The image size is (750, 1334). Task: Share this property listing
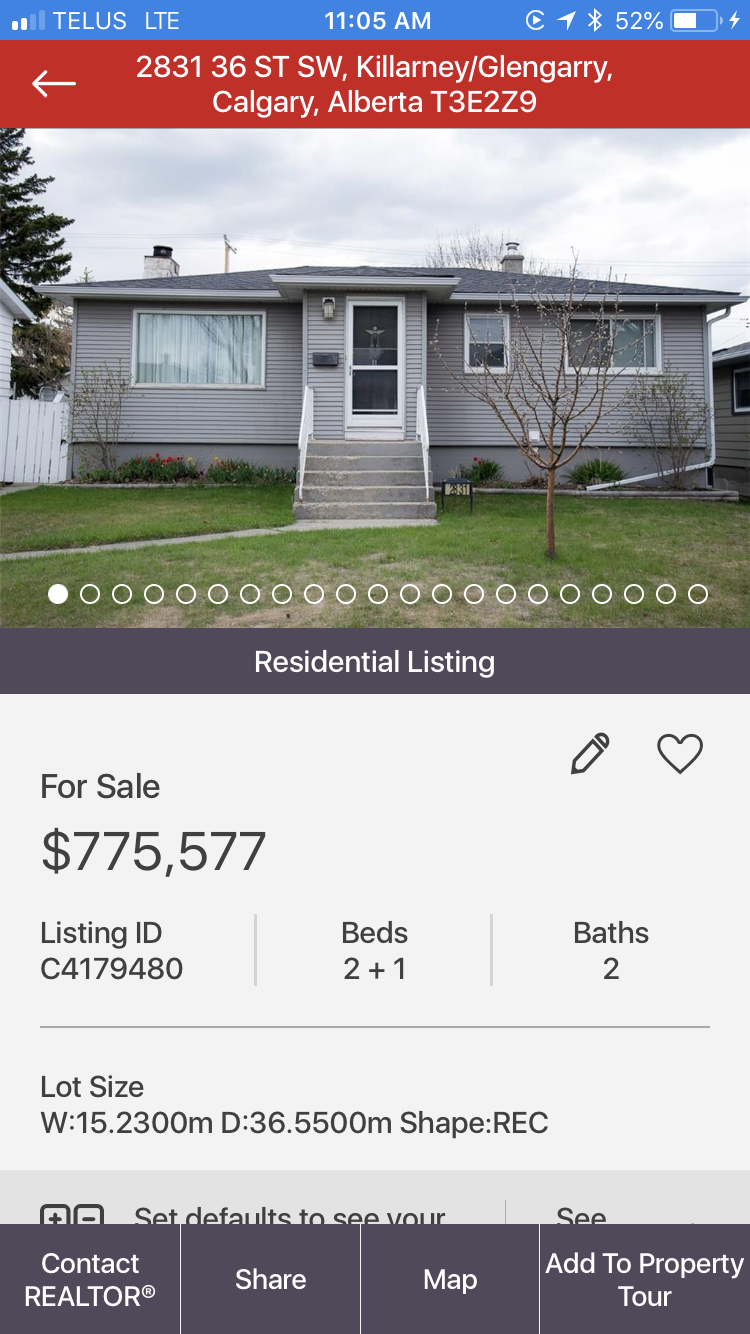270,1279
